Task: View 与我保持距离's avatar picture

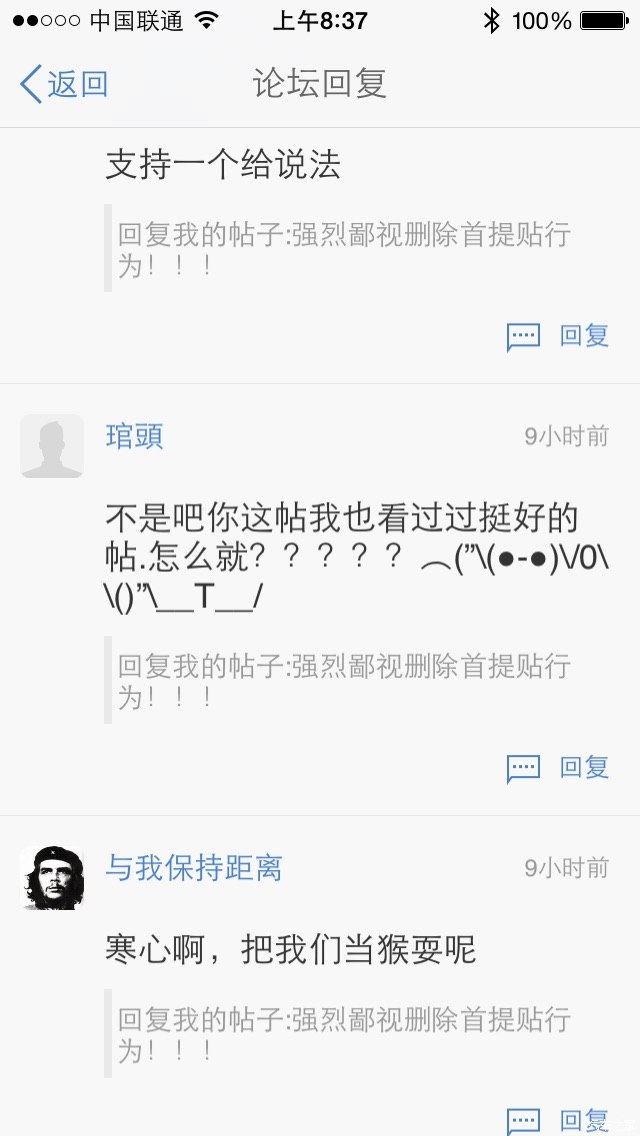Action: [52, 878]
